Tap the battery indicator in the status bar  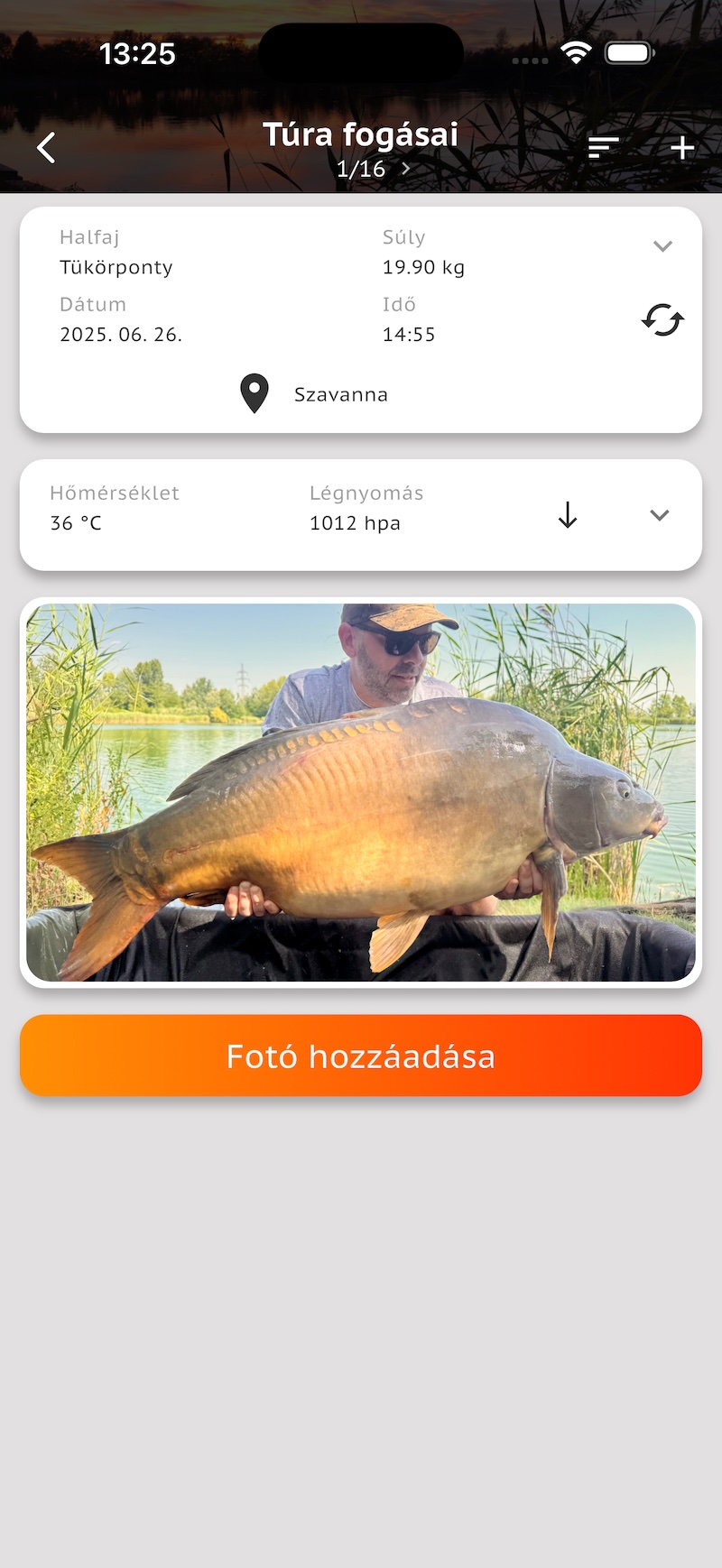click(x=628, y=52)
